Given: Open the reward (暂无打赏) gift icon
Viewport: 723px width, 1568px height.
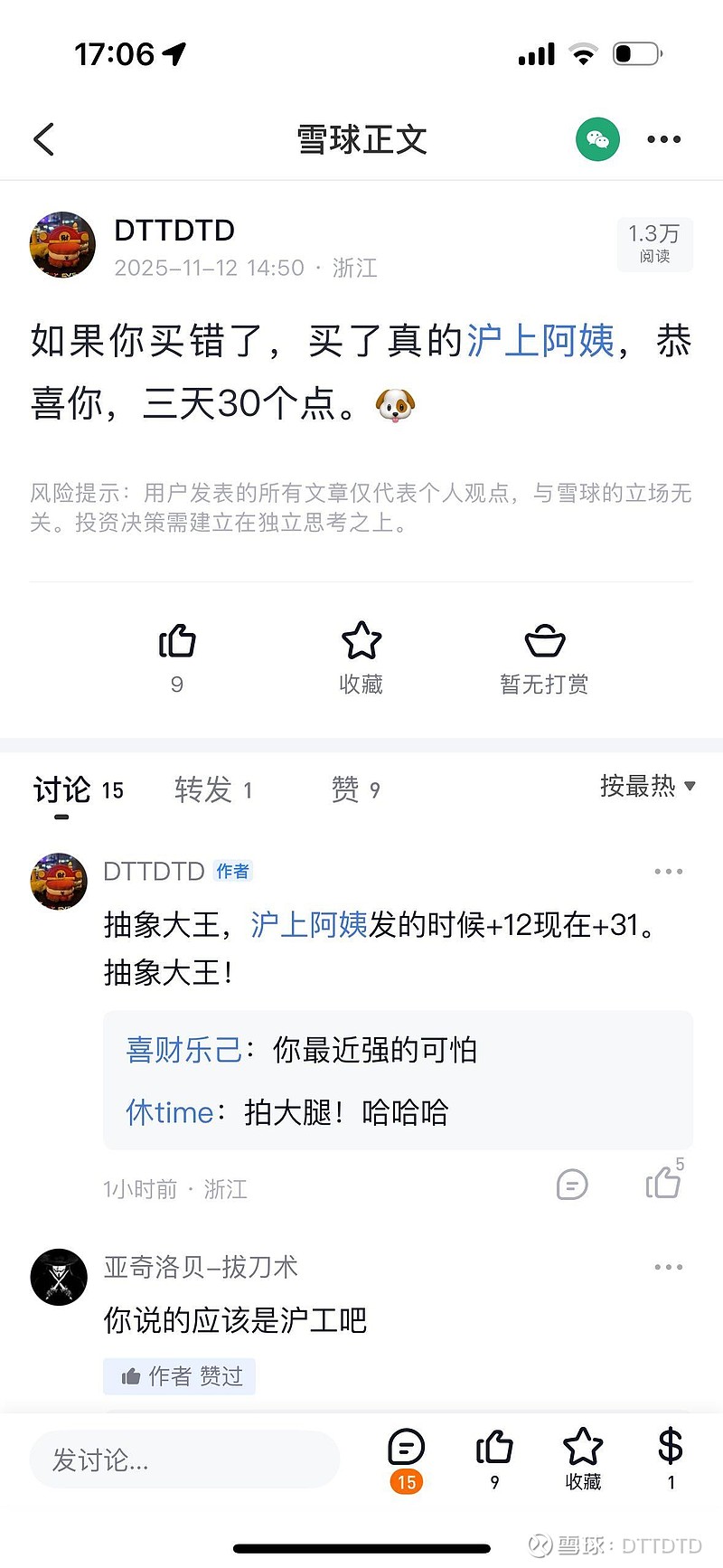Looking at the screenshot, I should (543, 642).
